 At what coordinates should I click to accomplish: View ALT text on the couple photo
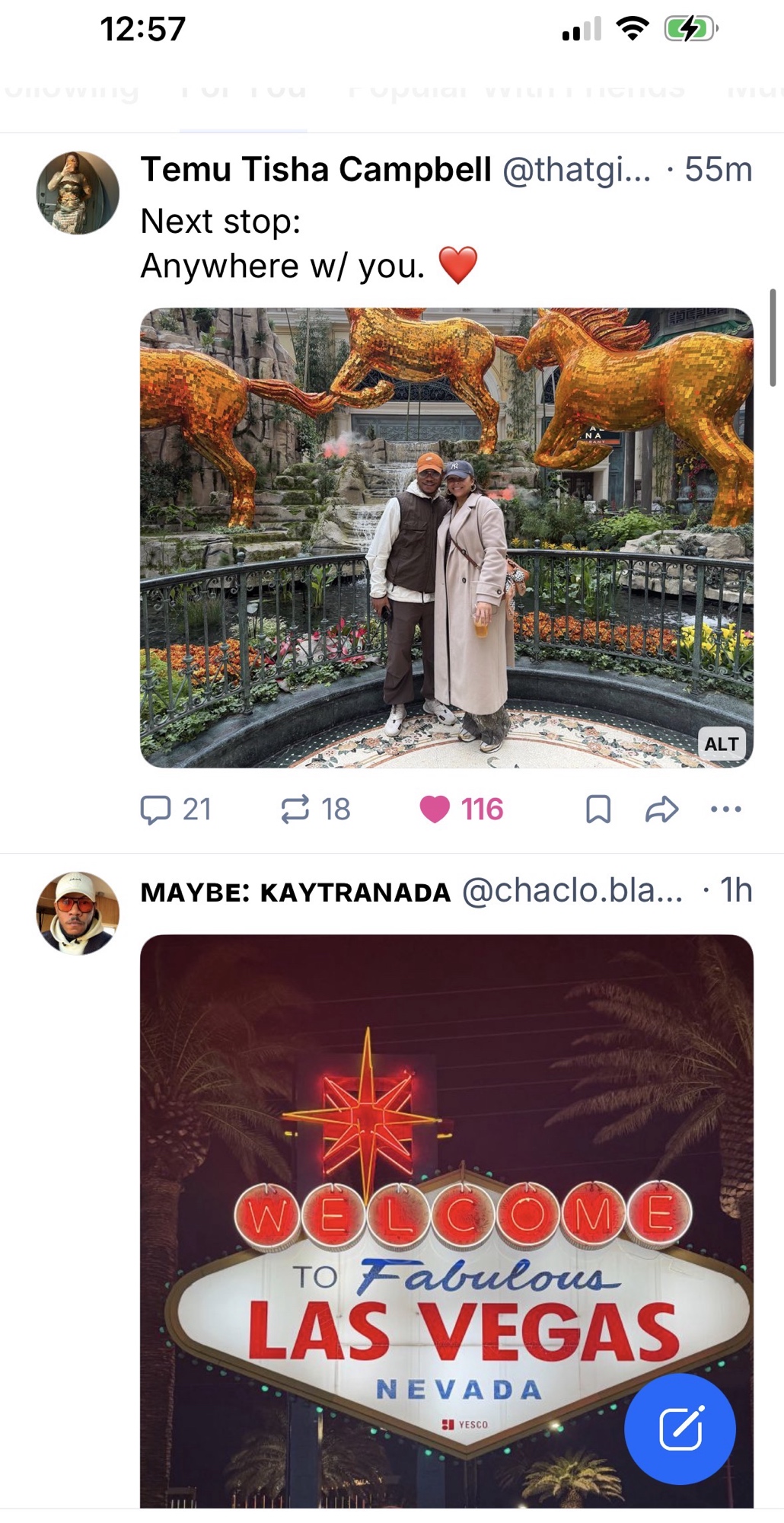[x=721, y=744]
